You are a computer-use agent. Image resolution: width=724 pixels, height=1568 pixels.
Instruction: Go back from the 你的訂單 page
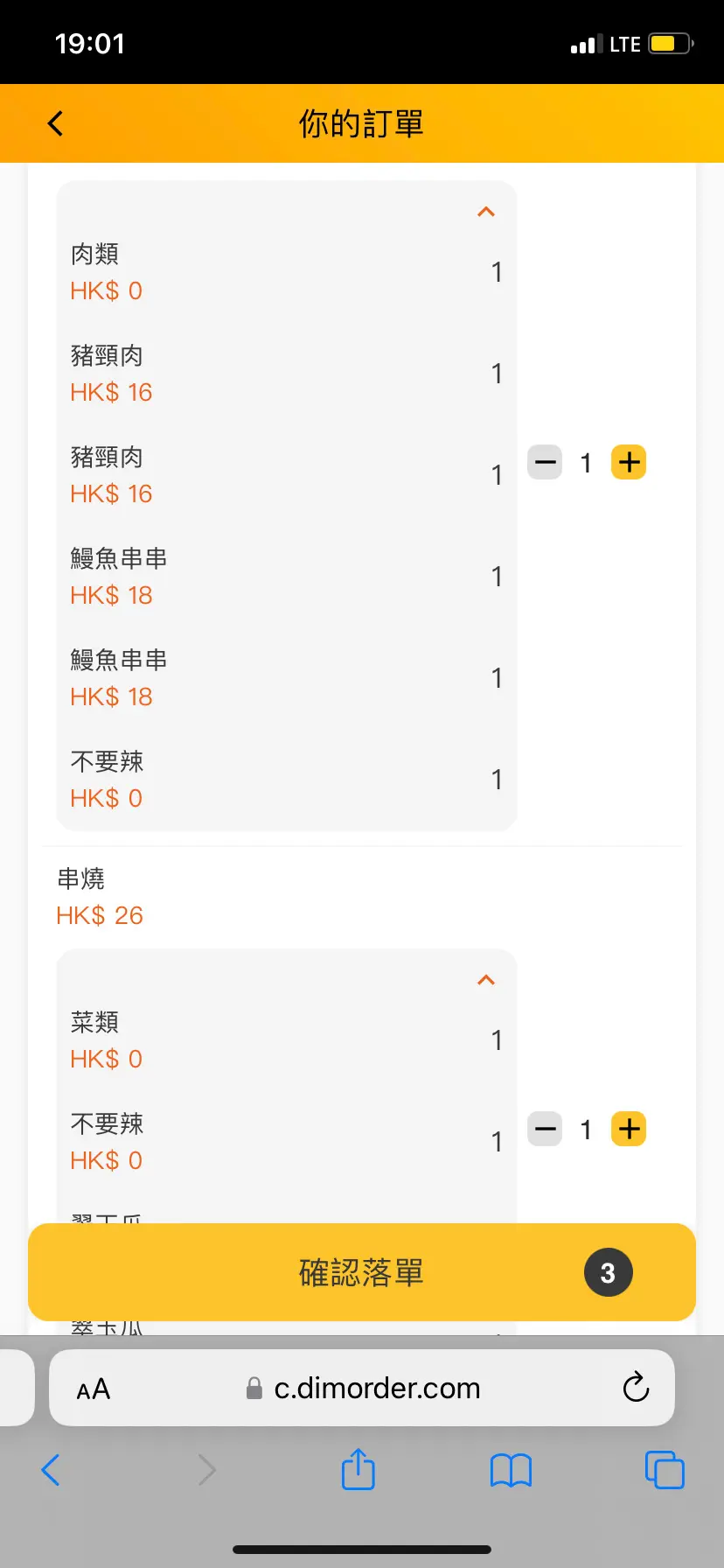[55, 123]
